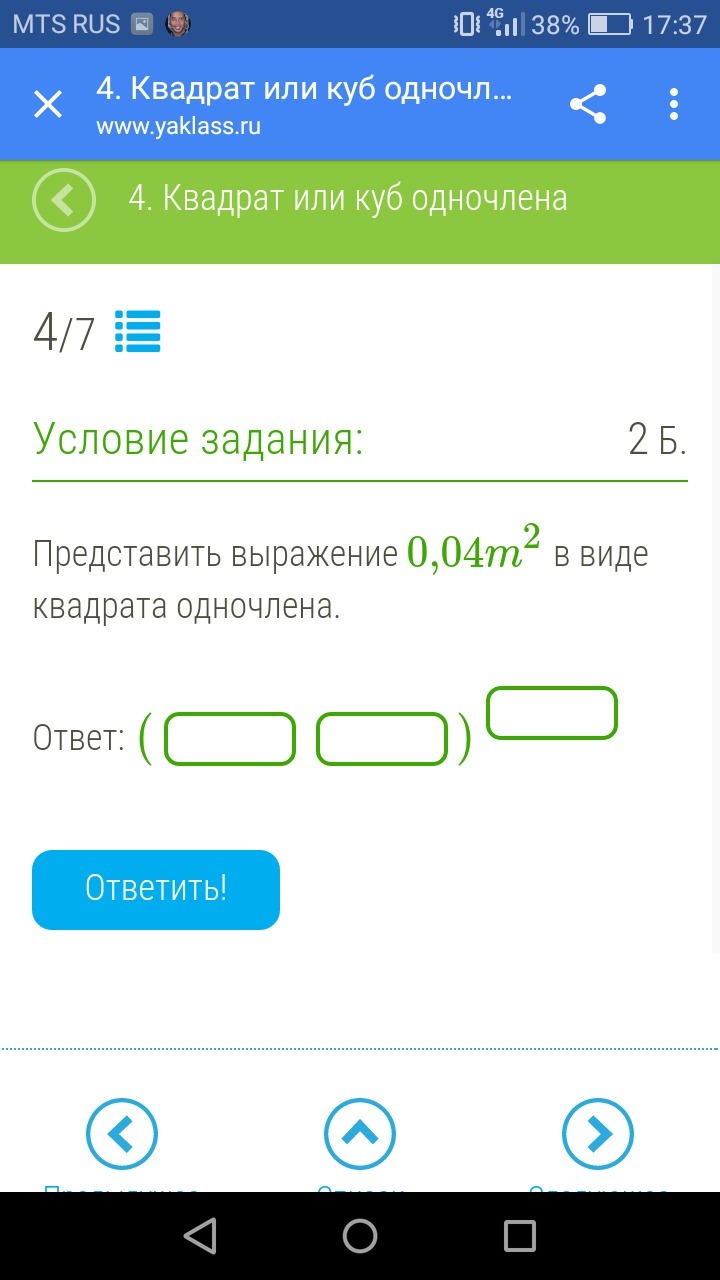Open the overflow menu
Image resolution: width=720 pixels, height=1280 pixels.
674,104
